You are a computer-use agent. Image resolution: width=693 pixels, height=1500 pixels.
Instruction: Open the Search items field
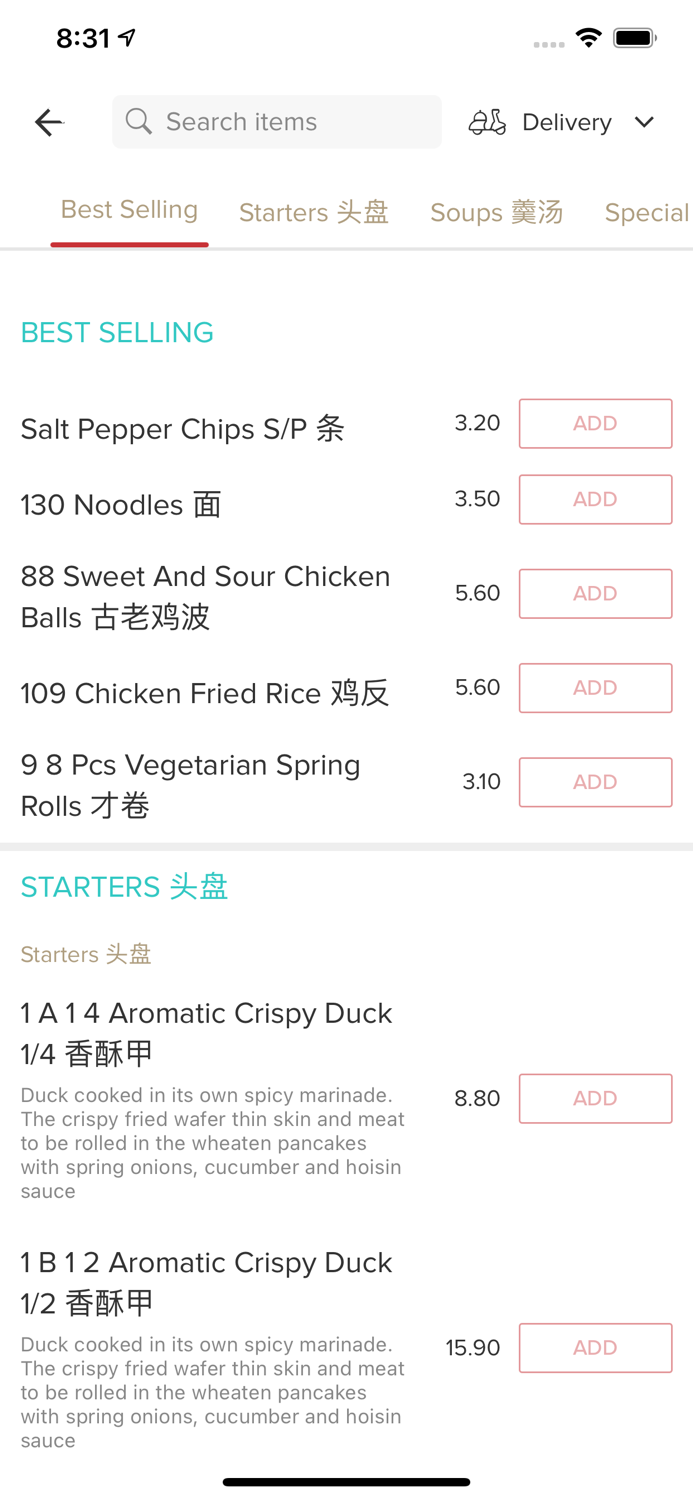(x=277, y=122)
